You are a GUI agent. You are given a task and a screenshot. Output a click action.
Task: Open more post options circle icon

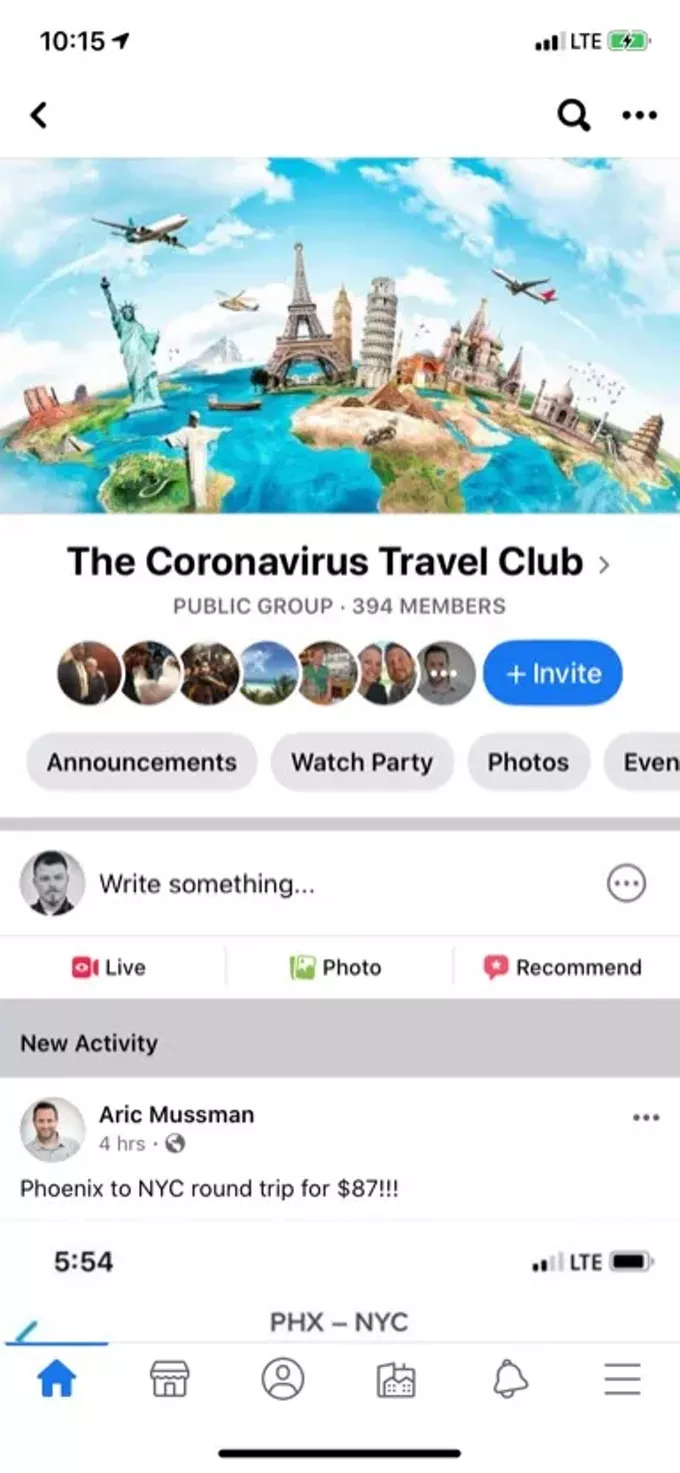[627, 884]
